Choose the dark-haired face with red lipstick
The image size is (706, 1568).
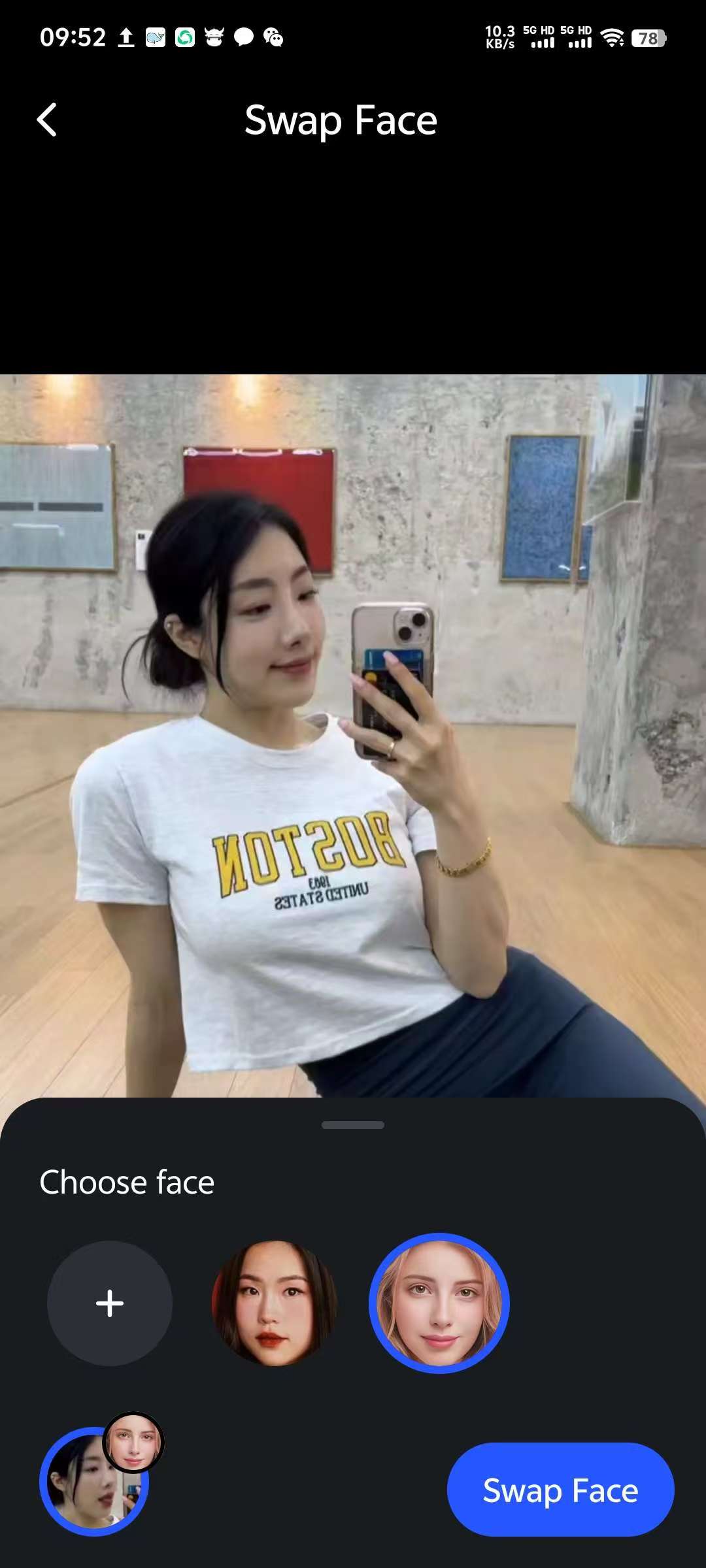(x=275, y=1303)
